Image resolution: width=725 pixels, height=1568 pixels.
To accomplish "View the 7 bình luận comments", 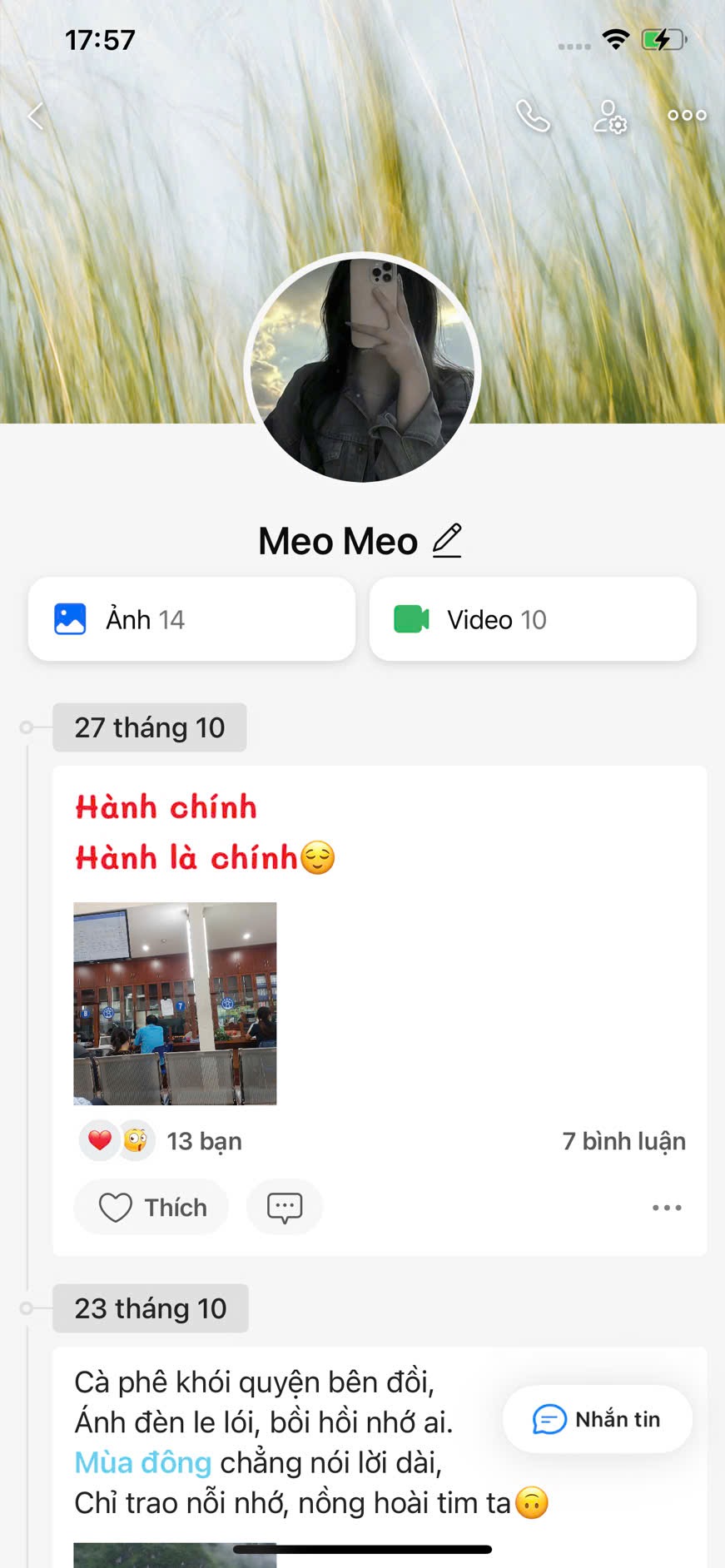I will [x=623, y=1141].
